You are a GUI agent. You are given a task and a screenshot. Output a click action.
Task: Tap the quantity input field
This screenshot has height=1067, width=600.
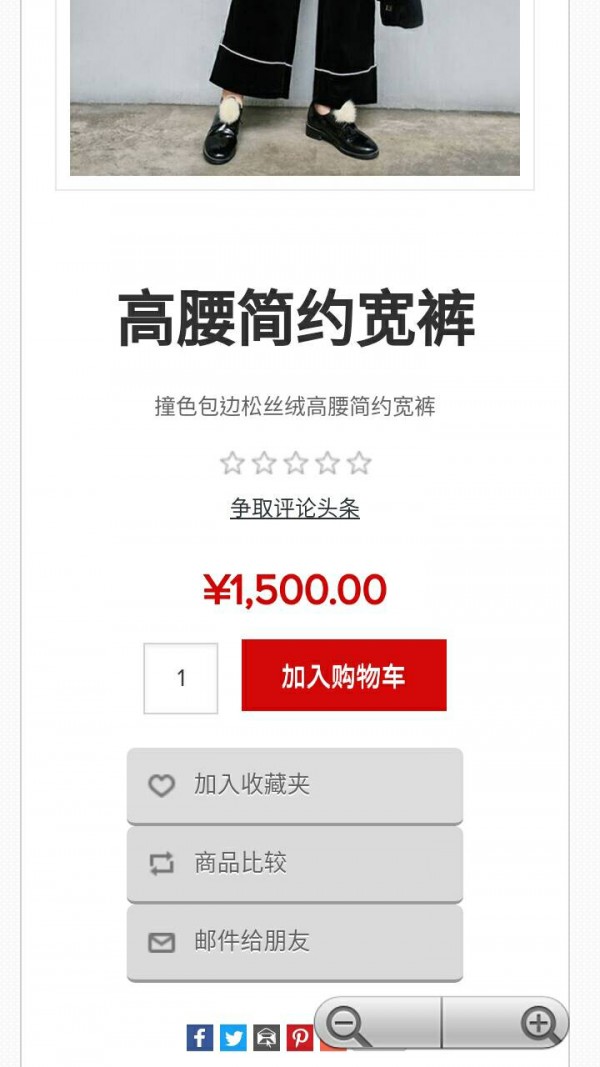point(181,678)
